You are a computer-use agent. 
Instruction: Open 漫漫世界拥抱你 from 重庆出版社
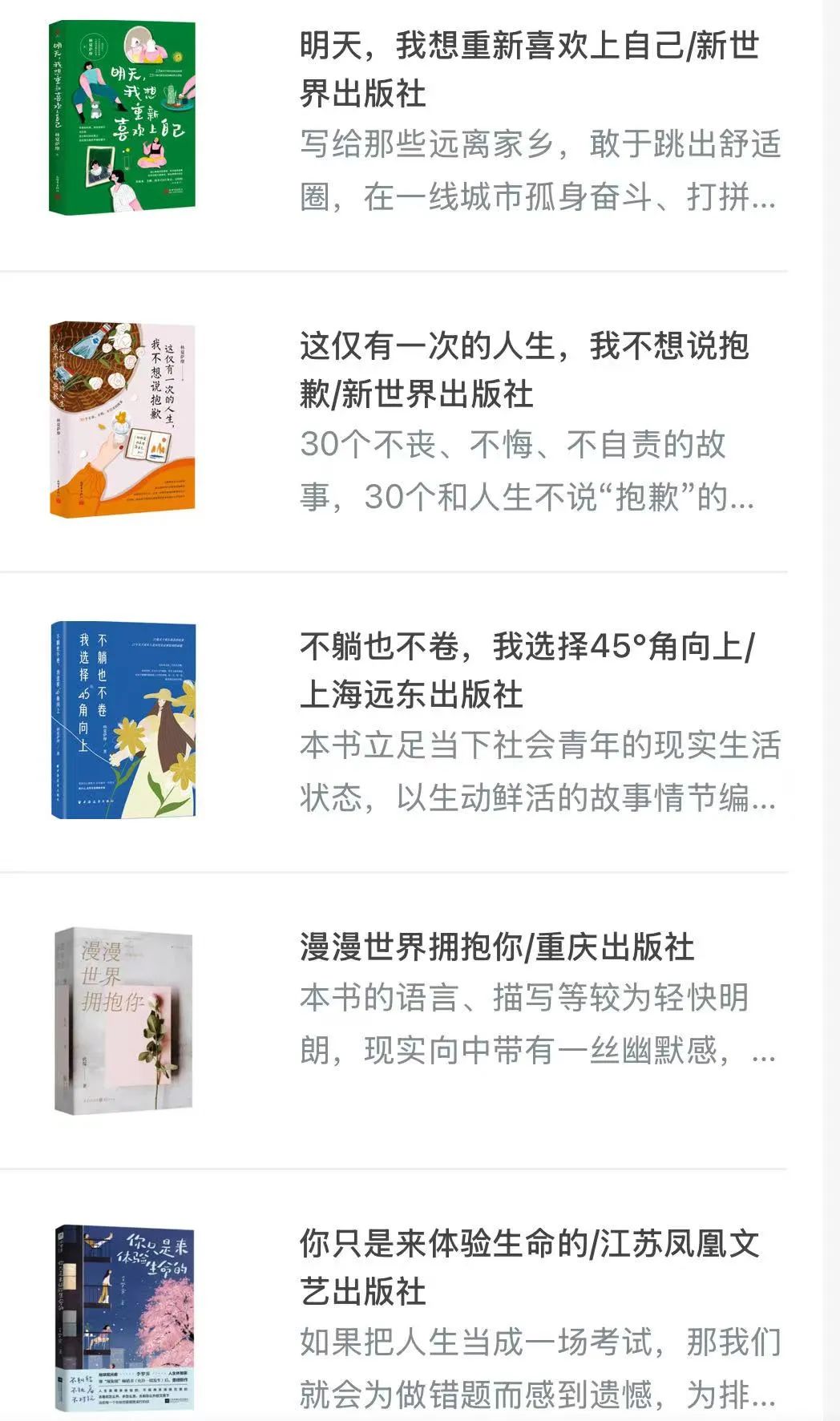[x=497, y=947]
